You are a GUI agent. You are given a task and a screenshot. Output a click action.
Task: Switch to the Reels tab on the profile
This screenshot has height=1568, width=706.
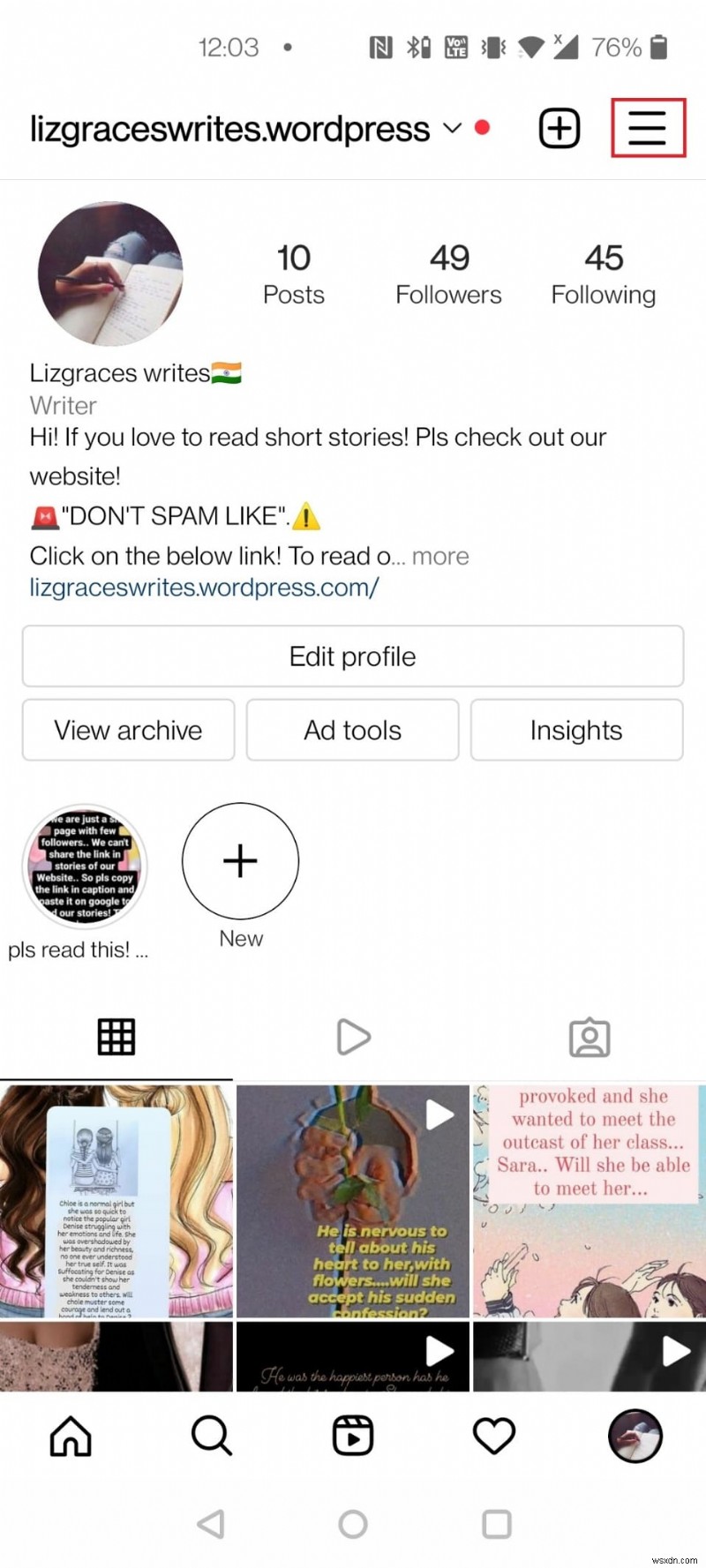[352, 1037]
